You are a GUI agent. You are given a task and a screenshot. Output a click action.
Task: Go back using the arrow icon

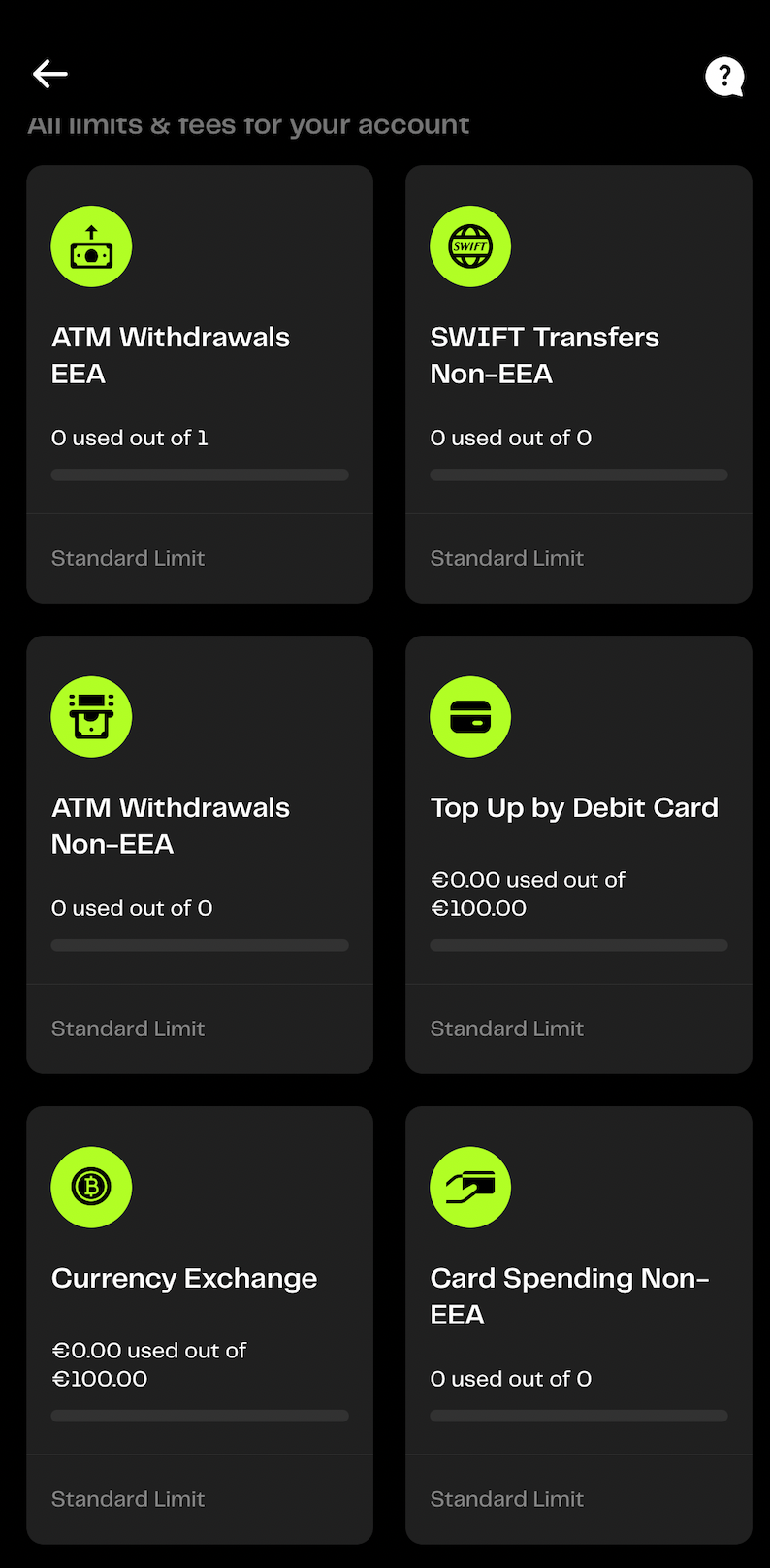coord(49,74)
